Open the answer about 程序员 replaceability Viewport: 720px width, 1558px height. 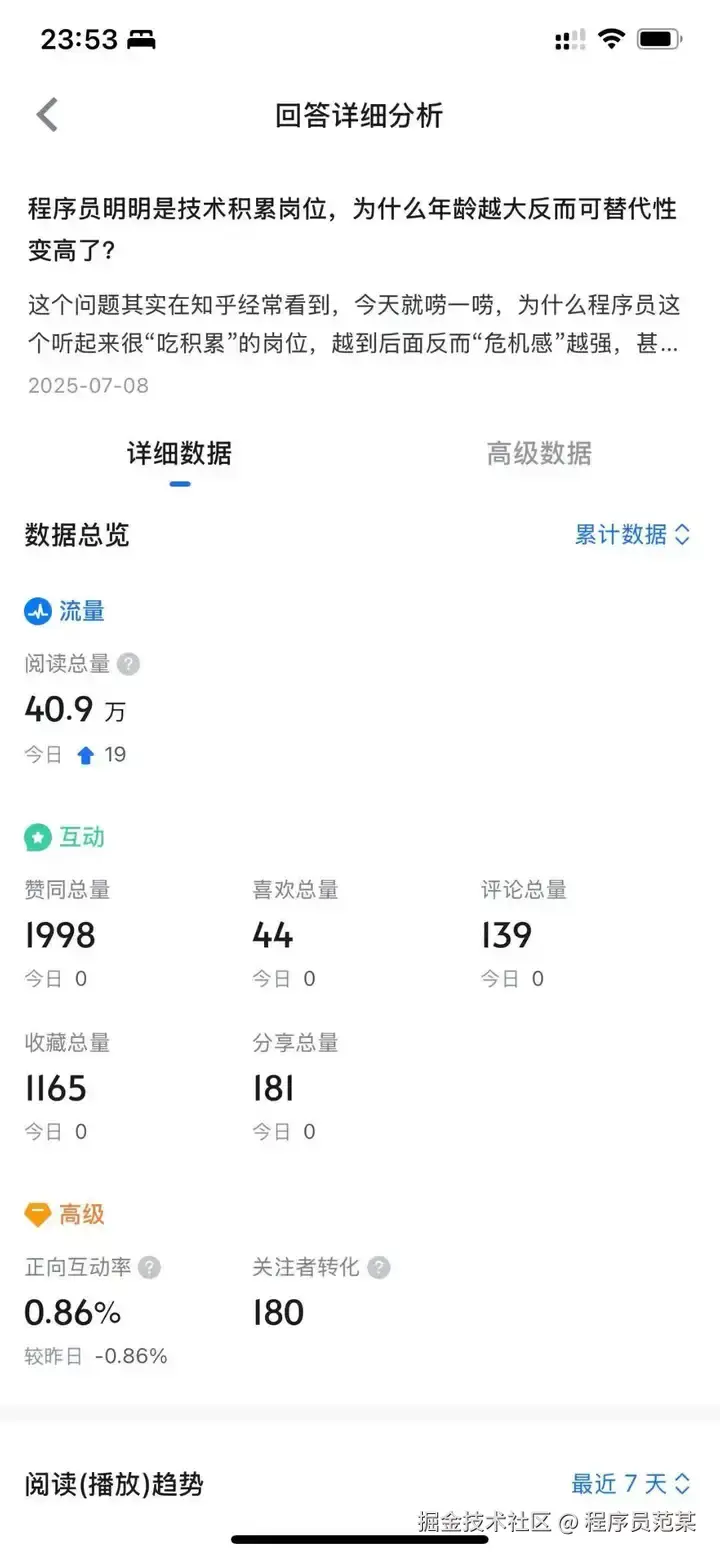point(352,229)
